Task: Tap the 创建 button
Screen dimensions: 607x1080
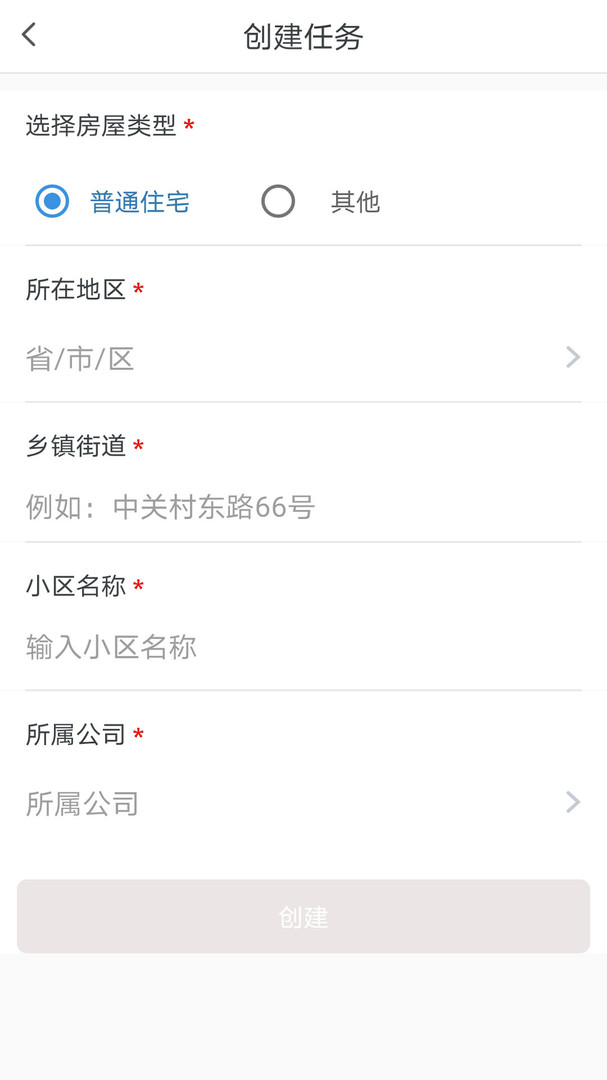Action: point(303,917)
